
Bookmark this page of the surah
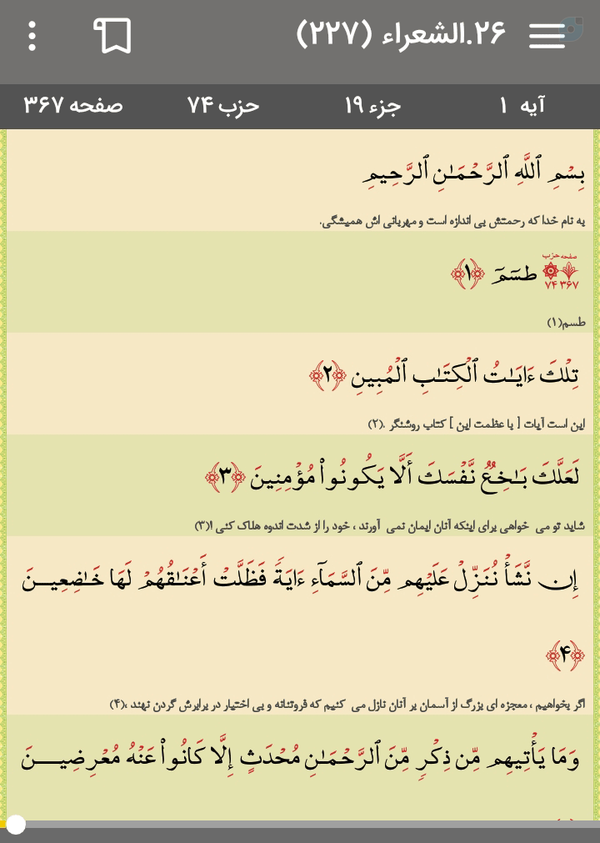pyautogui.click(x=112, y=36)
